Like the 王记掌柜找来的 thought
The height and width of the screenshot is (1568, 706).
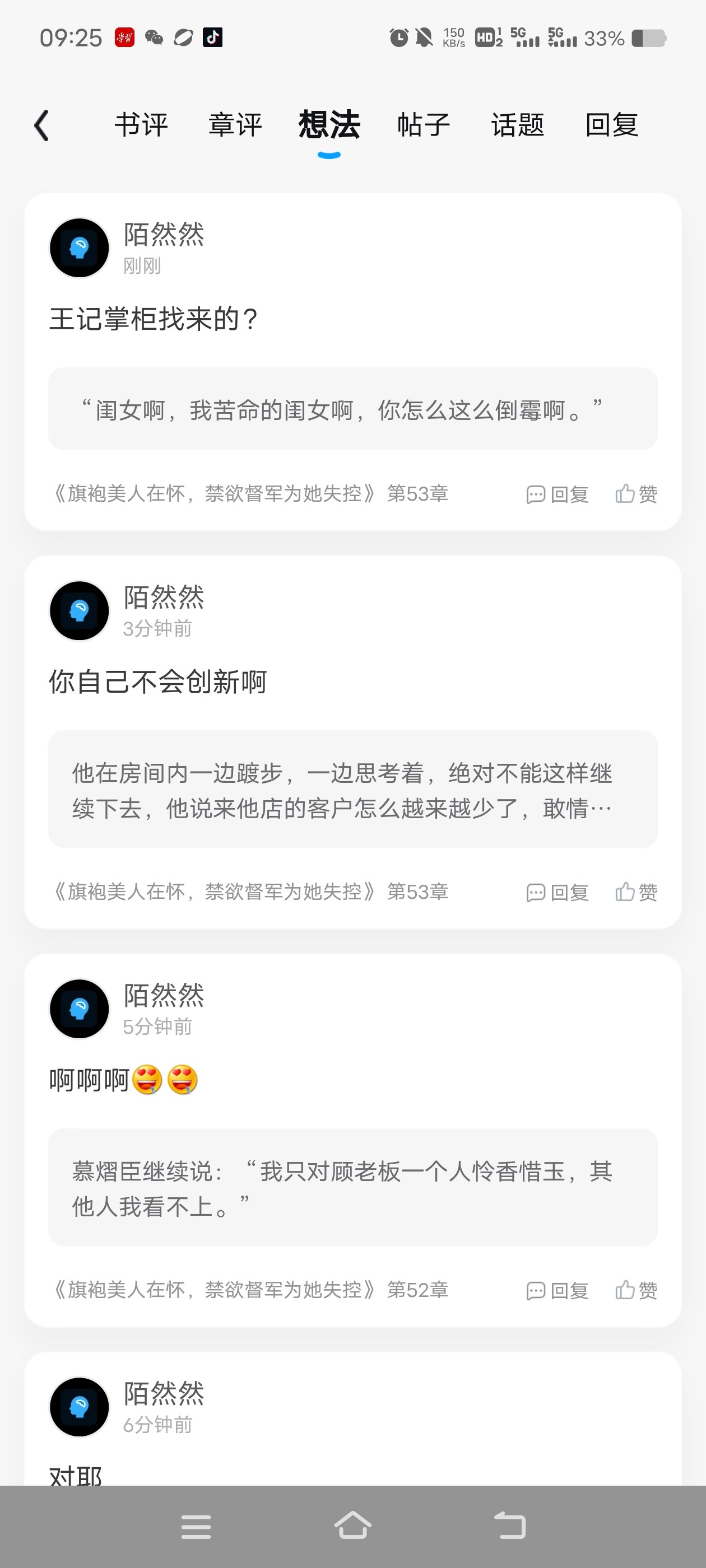pos(636,494)
